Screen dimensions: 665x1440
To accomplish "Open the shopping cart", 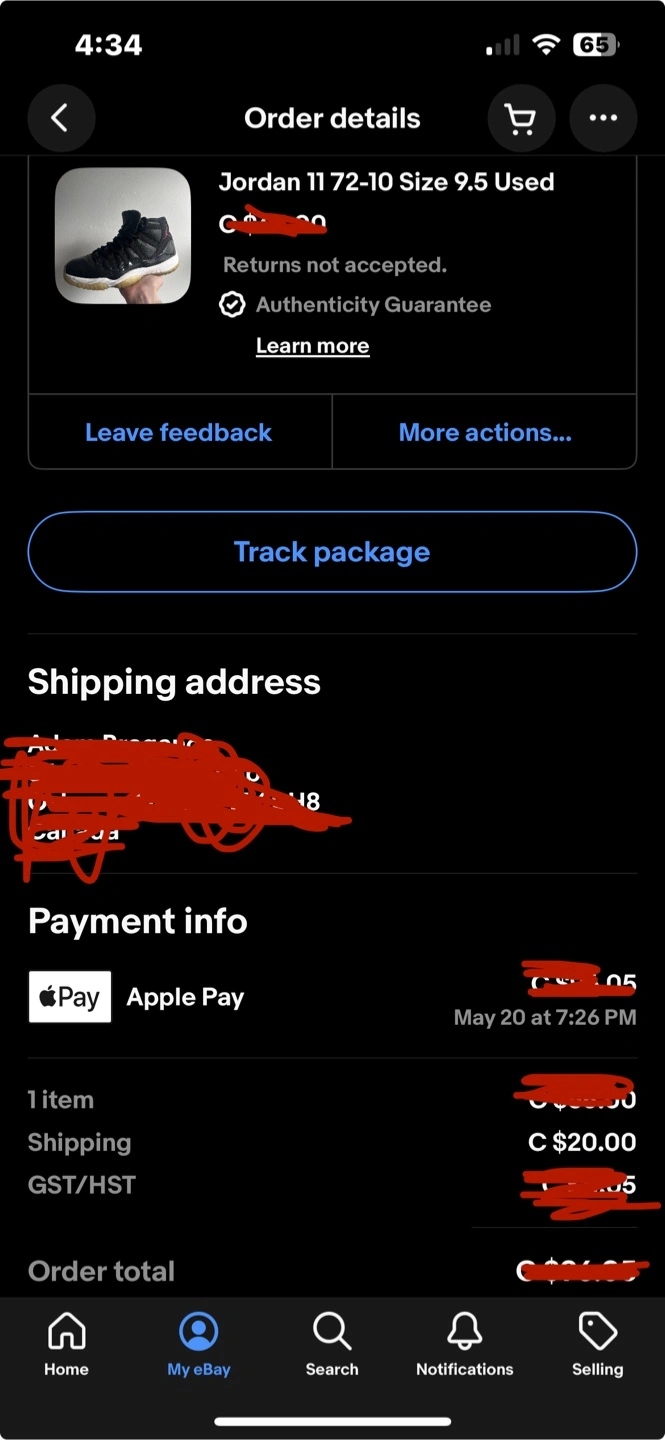I will (521, 118).
